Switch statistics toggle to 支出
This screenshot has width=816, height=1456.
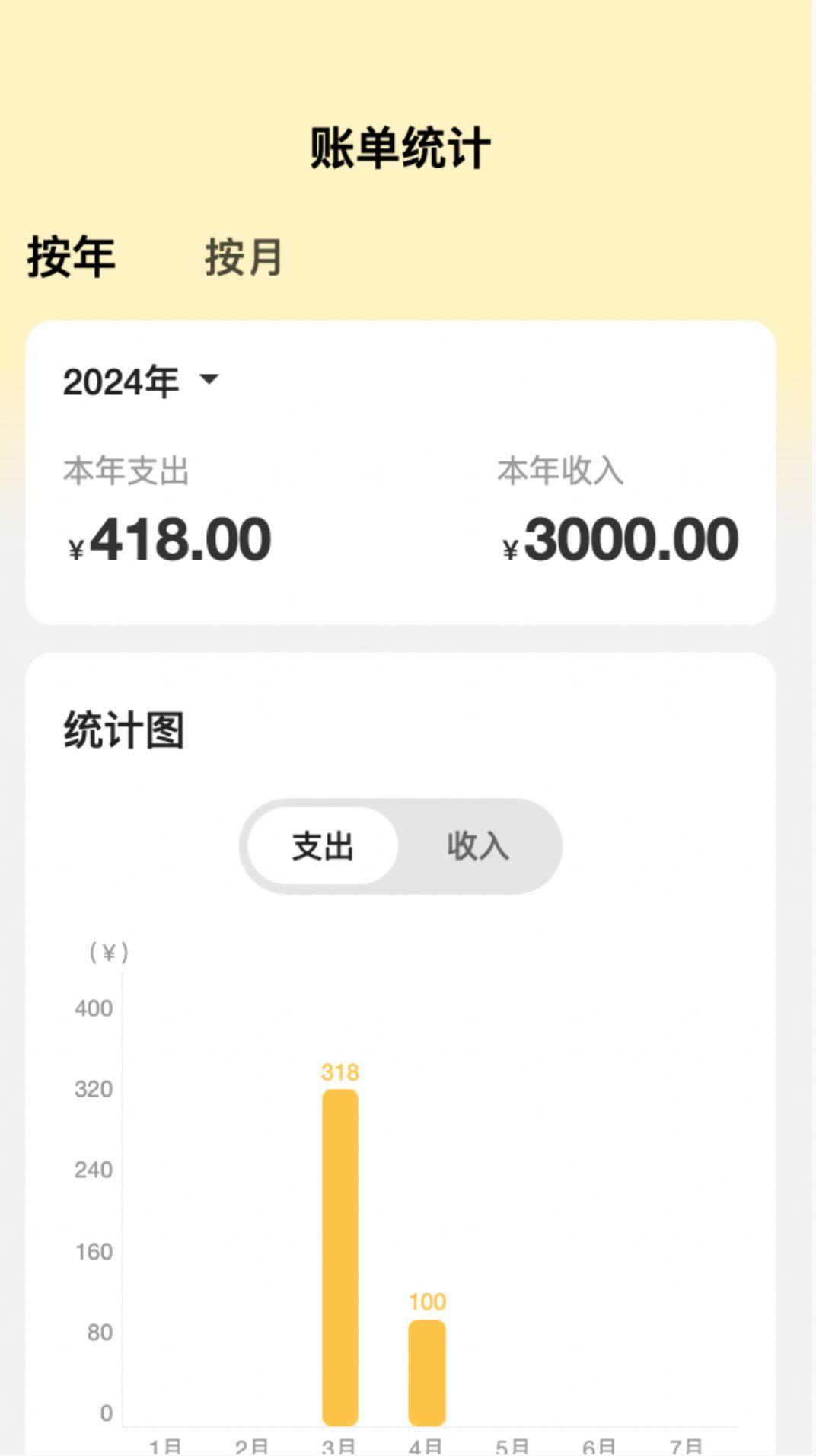[324, 848]
